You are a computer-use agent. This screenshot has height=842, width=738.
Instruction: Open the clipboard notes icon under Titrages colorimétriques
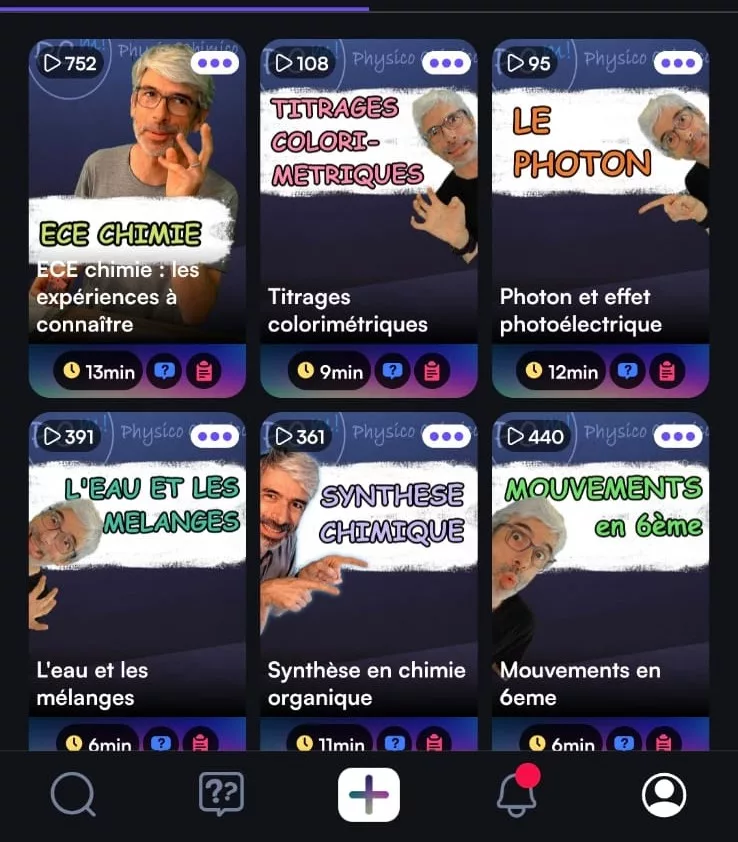pos(432,372)
